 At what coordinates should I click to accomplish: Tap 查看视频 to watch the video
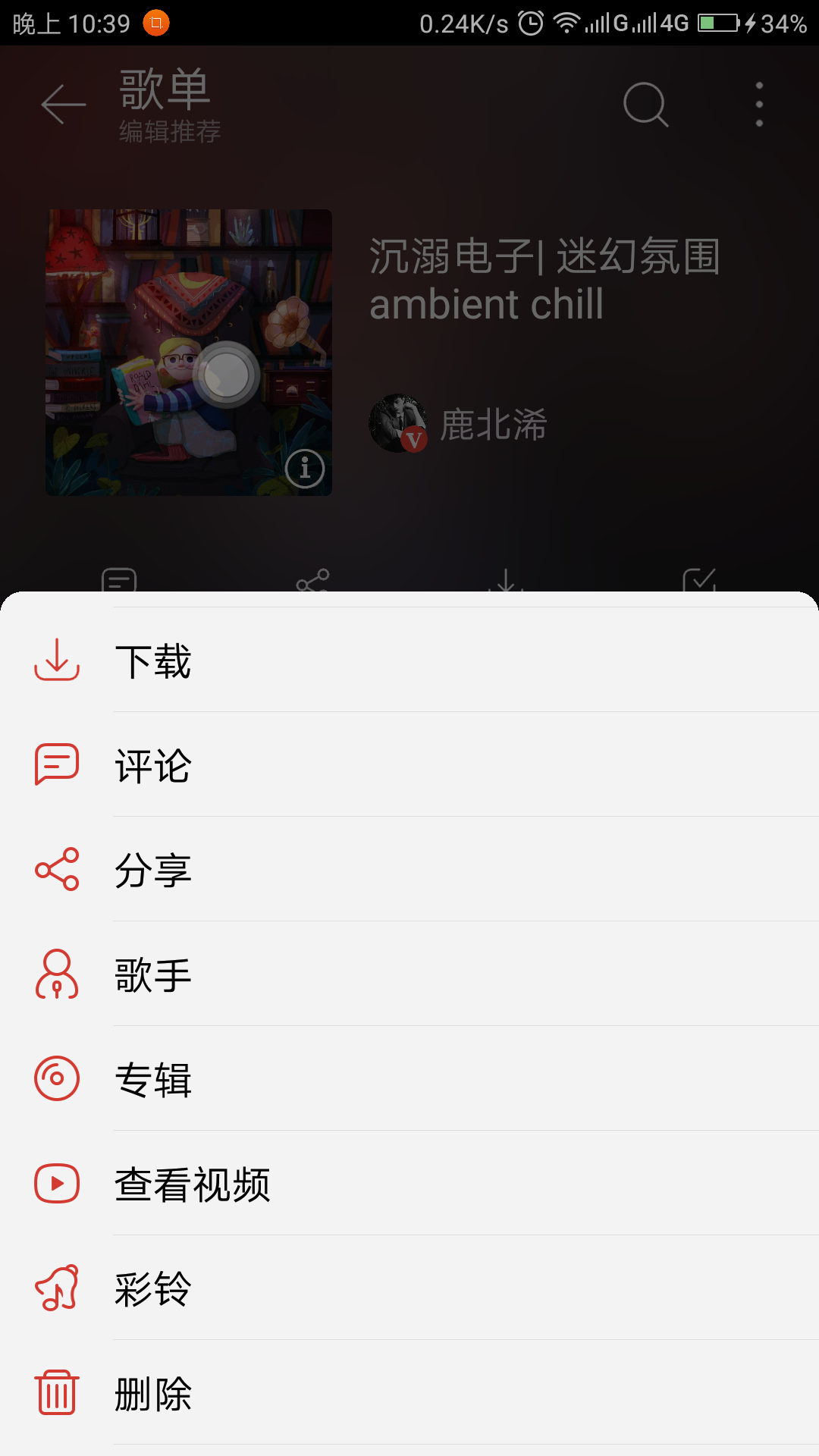pyautogui.click(x=193, y=1184)
